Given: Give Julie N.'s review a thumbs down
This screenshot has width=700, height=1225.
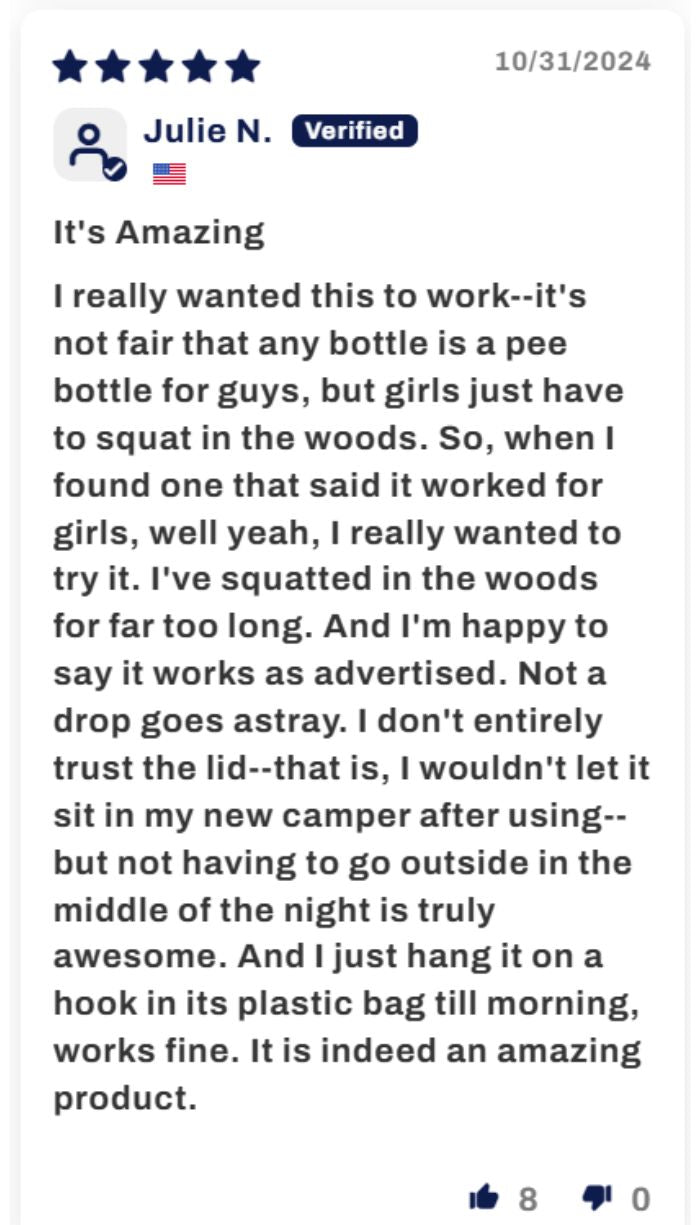Looking at the screenshot, I should (597, 1198).
